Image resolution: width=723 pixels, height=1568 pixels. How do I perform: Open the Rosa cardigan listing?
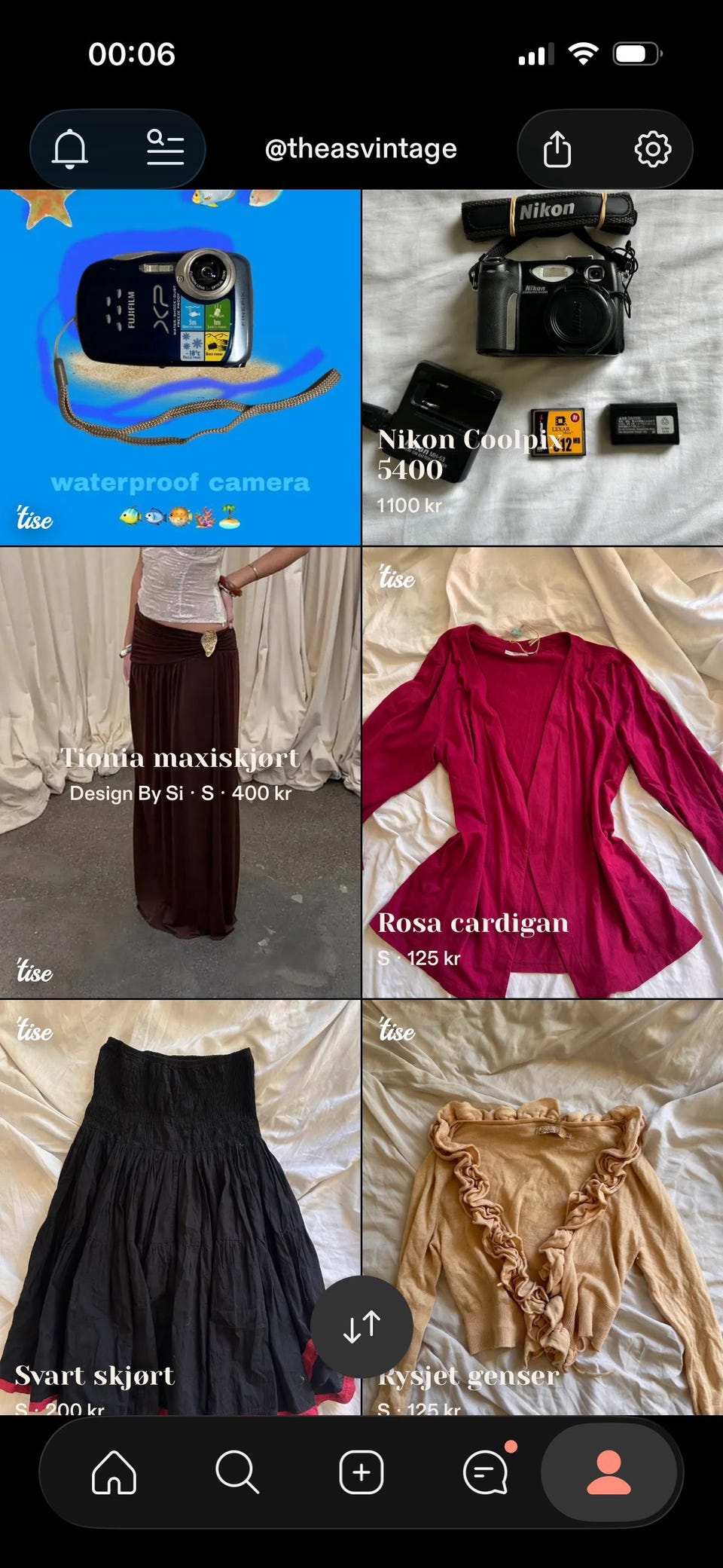coord(543,773)
